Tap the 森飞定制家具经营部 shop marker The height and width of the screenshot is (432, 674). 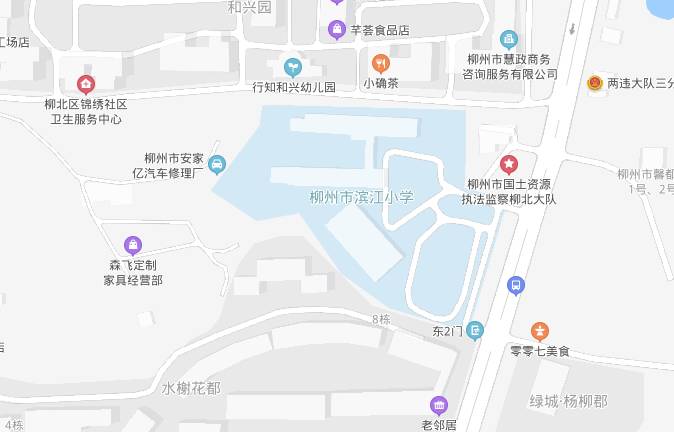(132, 245)
